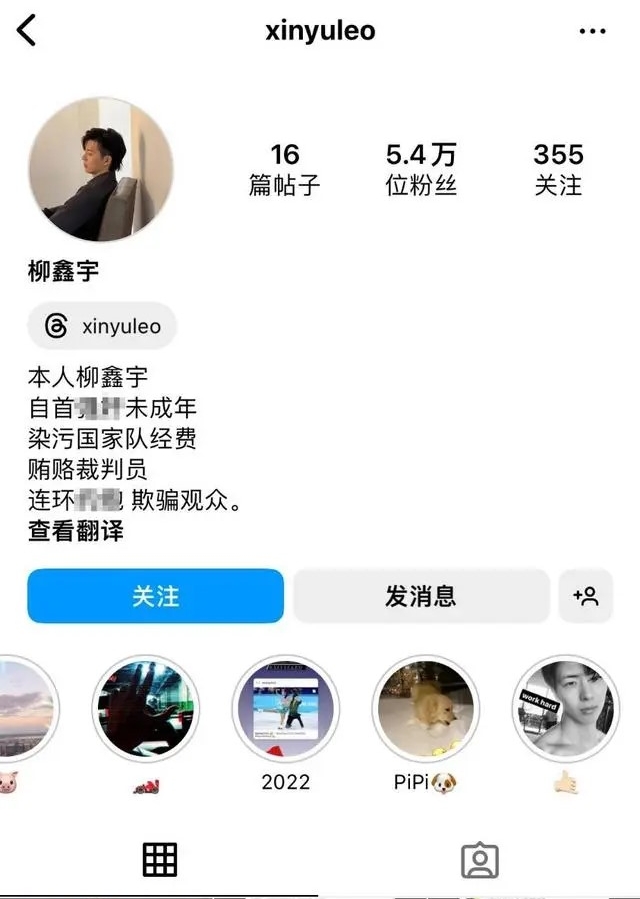Go back using the top-left arrow

click(x=27, y=31)
